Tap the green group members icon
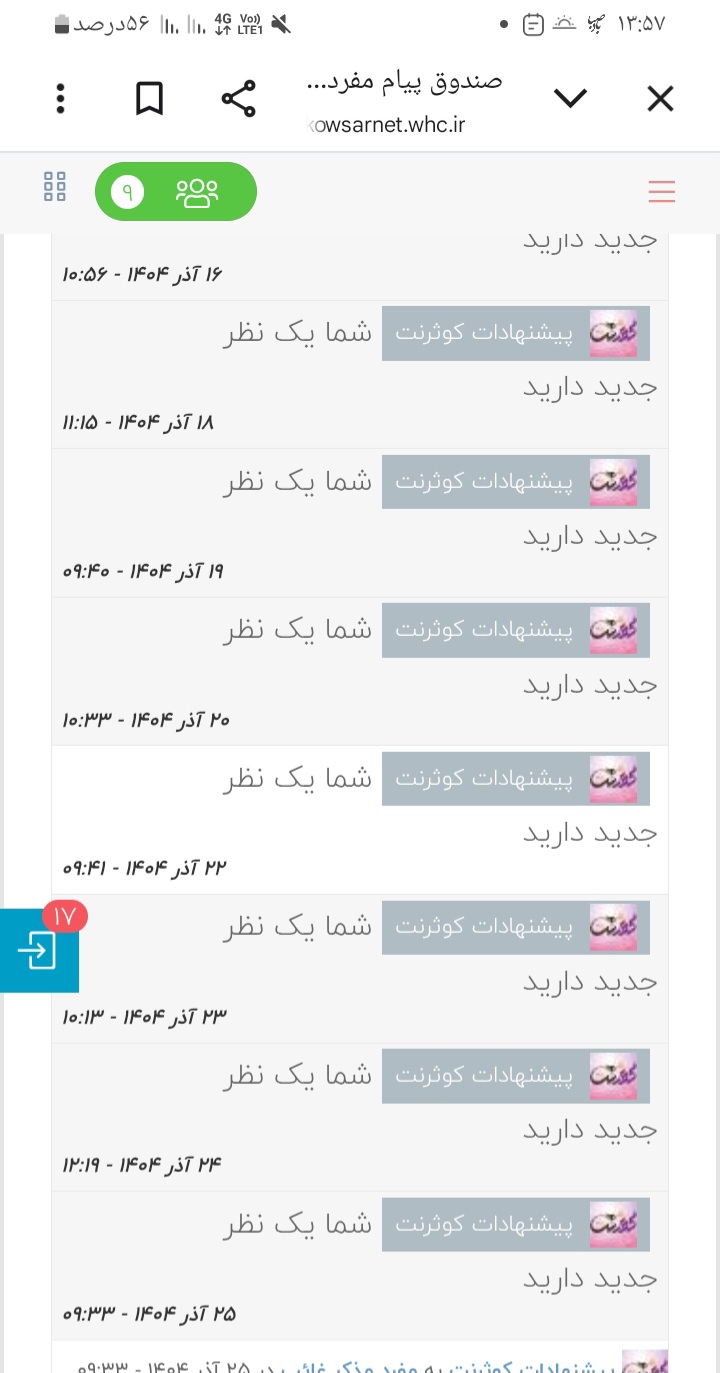The width and height of the screenshot is (720, 1373). 198,191
